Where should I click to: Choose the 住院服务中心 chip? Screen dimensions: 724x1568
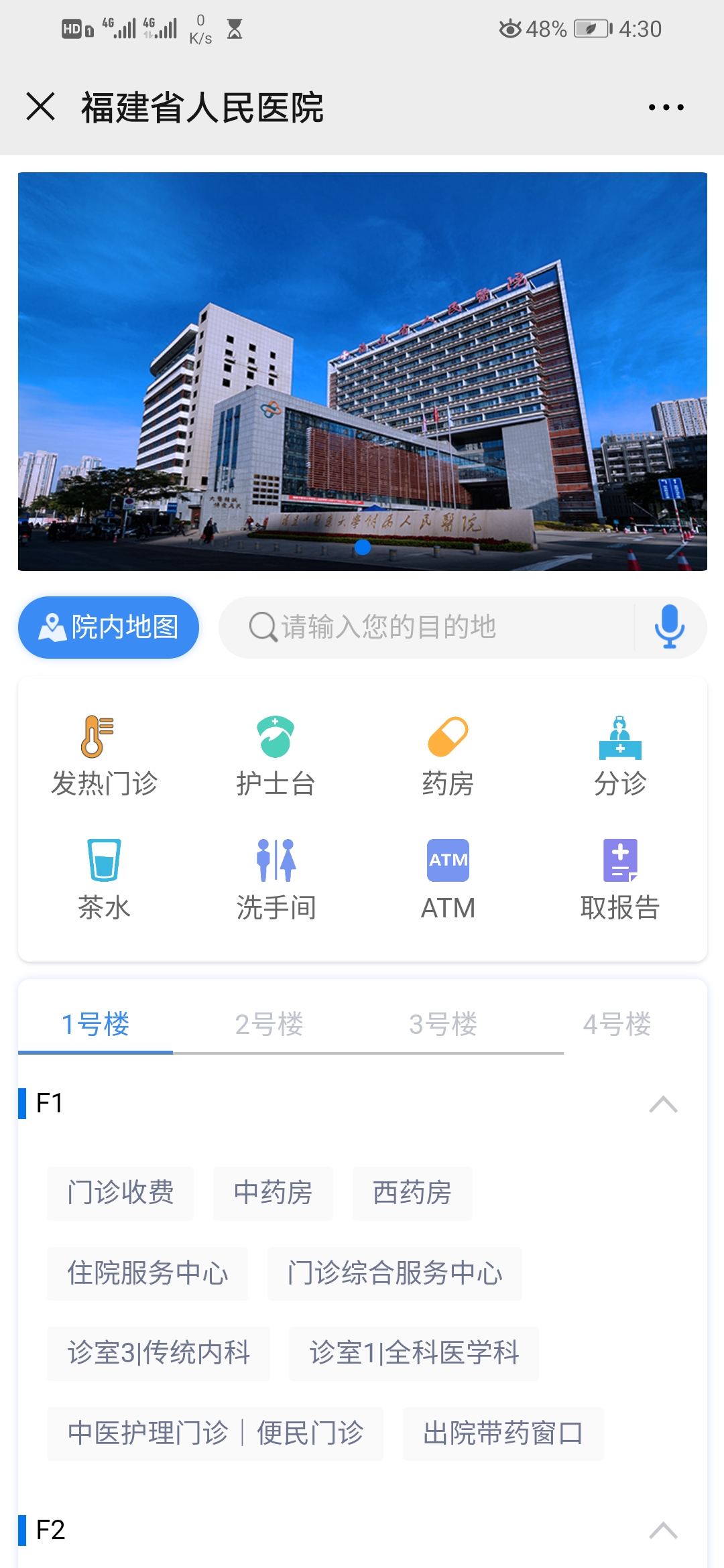[147, 1273]
